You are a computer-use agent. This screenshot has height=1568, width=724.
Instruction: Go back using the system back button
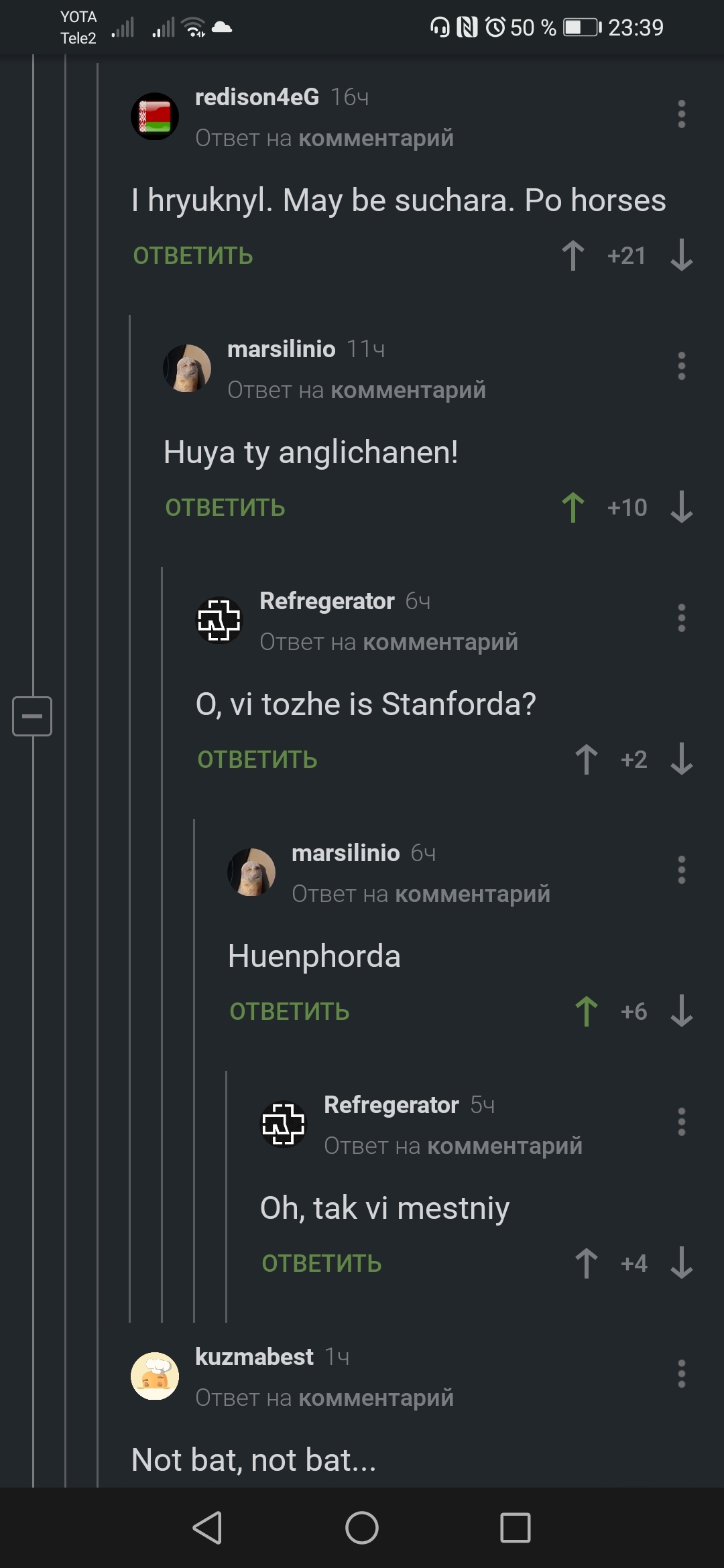(x=207, y=1528)
